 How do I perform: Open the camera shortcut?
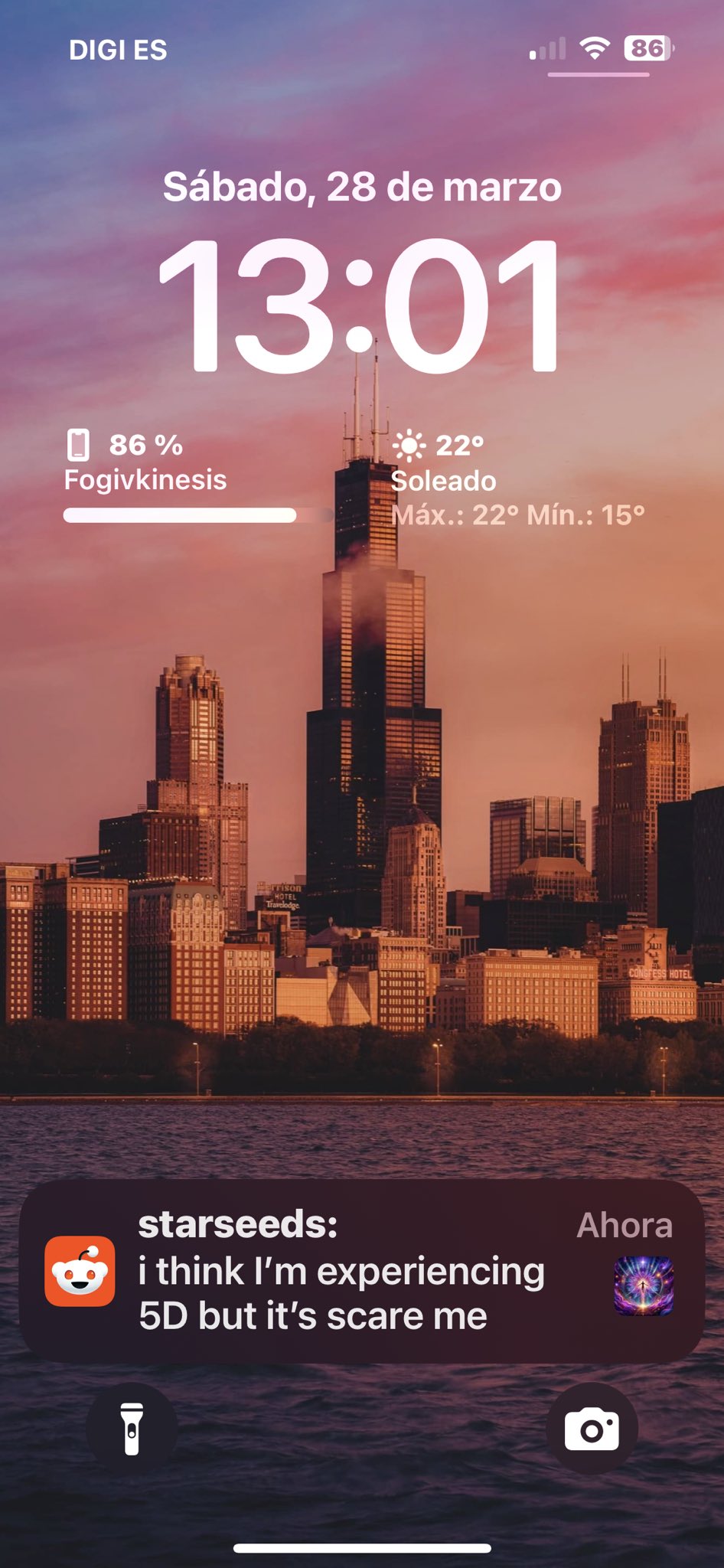(x=592, y=1429)
